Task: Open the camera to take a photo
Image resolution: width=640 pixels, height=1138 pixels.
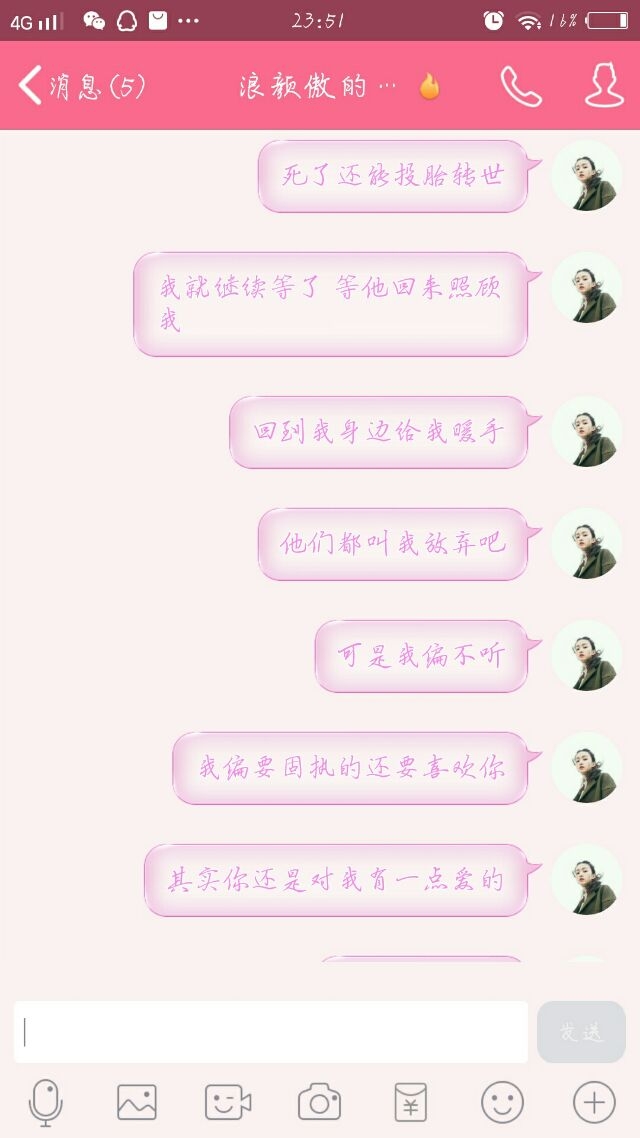Action: click(x=319, y=1102)
